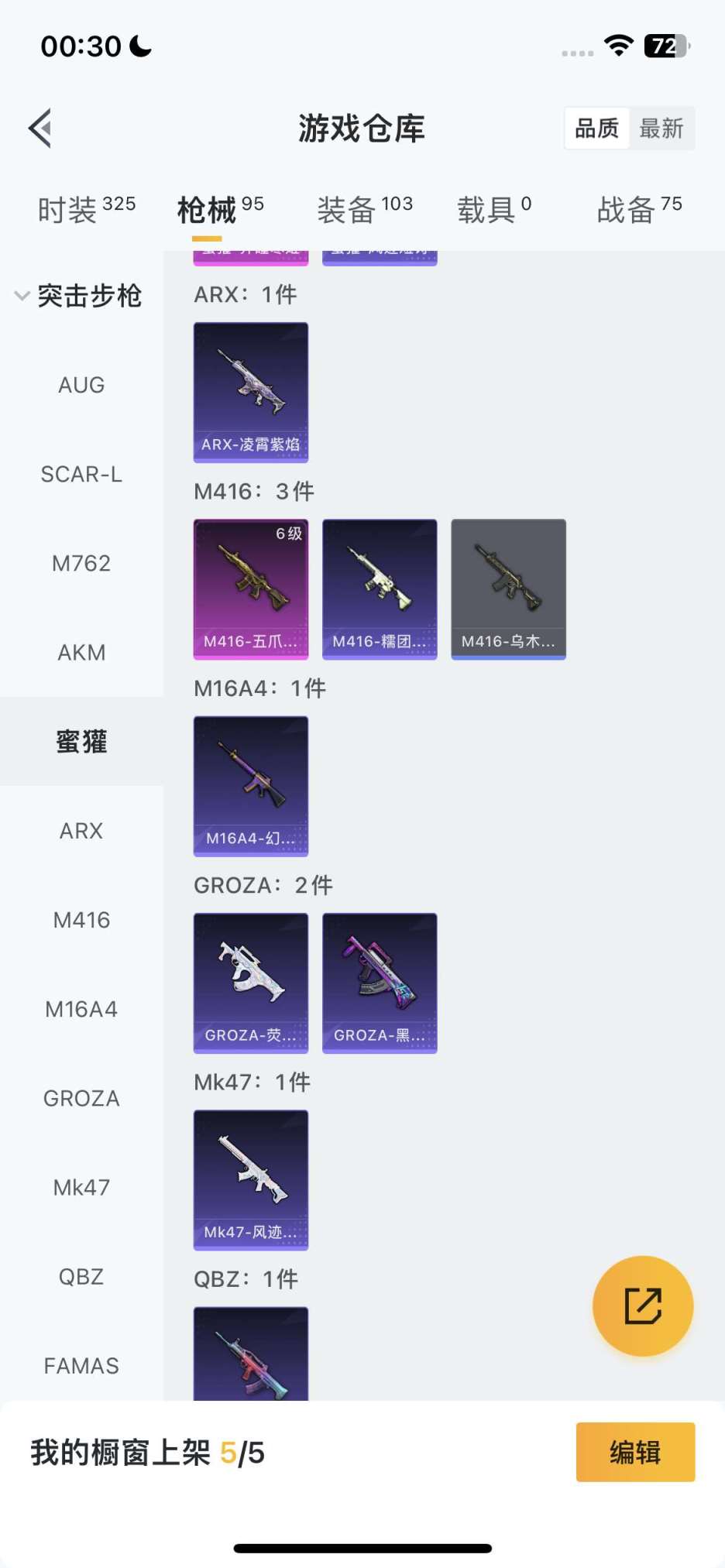Open the M416-乌木 skin card
The height and width of the screenshot is (1568, 725).
508,588
